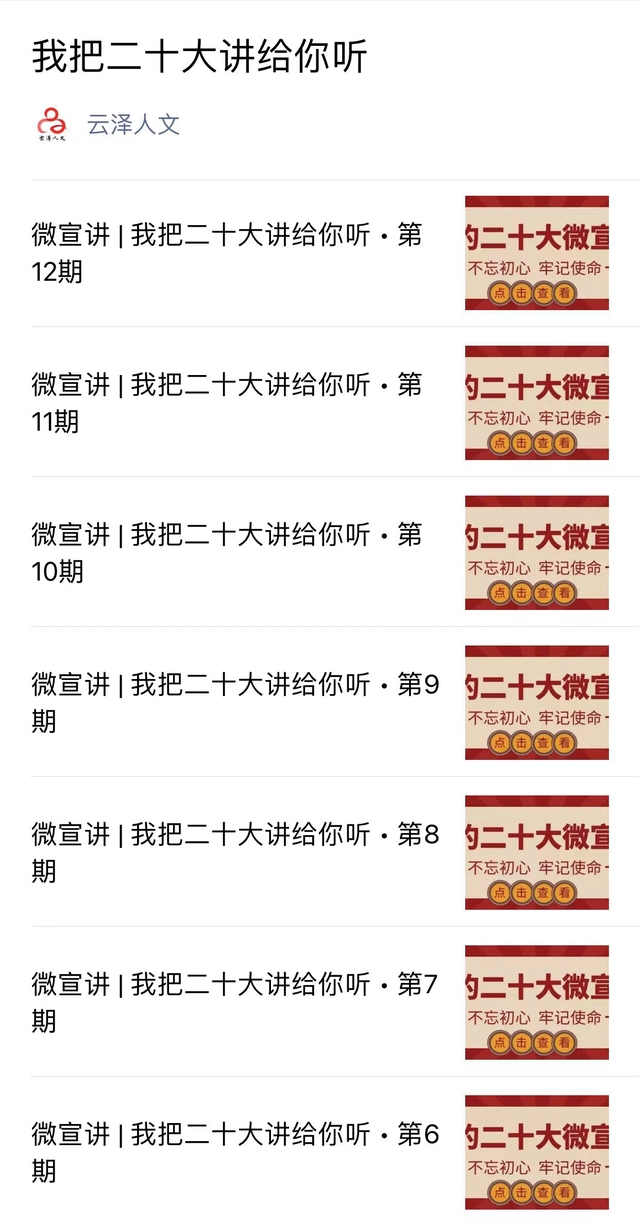
Task: Open the 第12期 微宣讲 article
Action: [228, 252]
